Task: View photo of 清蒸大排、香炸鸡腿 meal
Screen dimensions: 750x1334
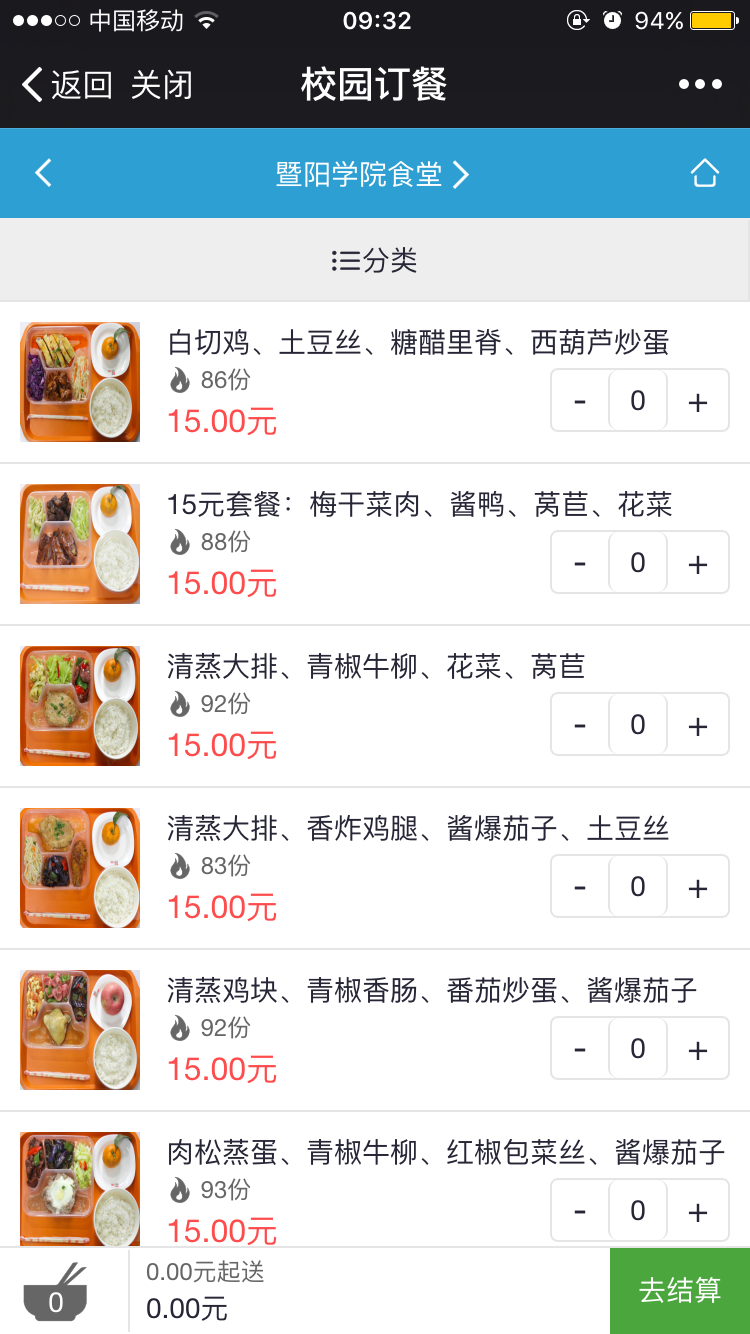Action: click(80, 868)
